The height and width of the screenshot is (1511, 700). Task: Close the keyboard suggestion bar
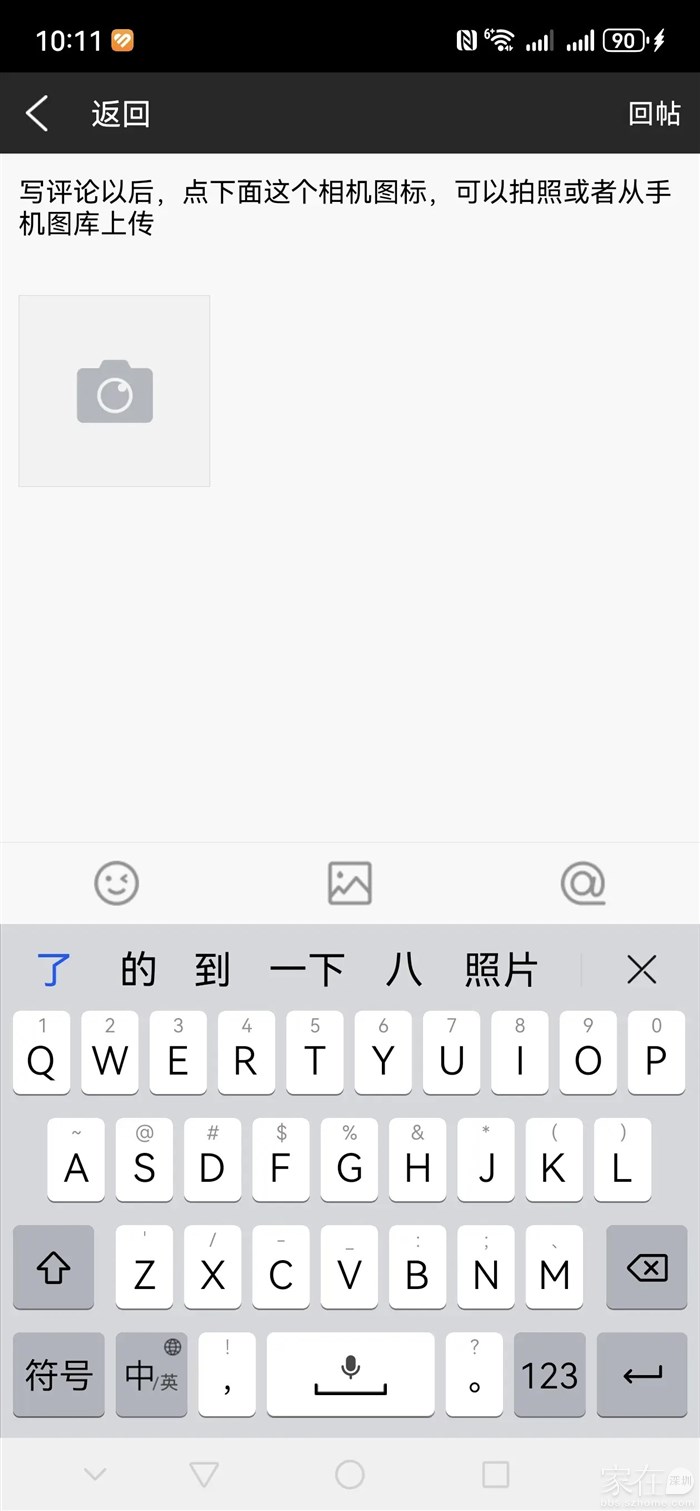pyautogui.click(x=641, y=969)
